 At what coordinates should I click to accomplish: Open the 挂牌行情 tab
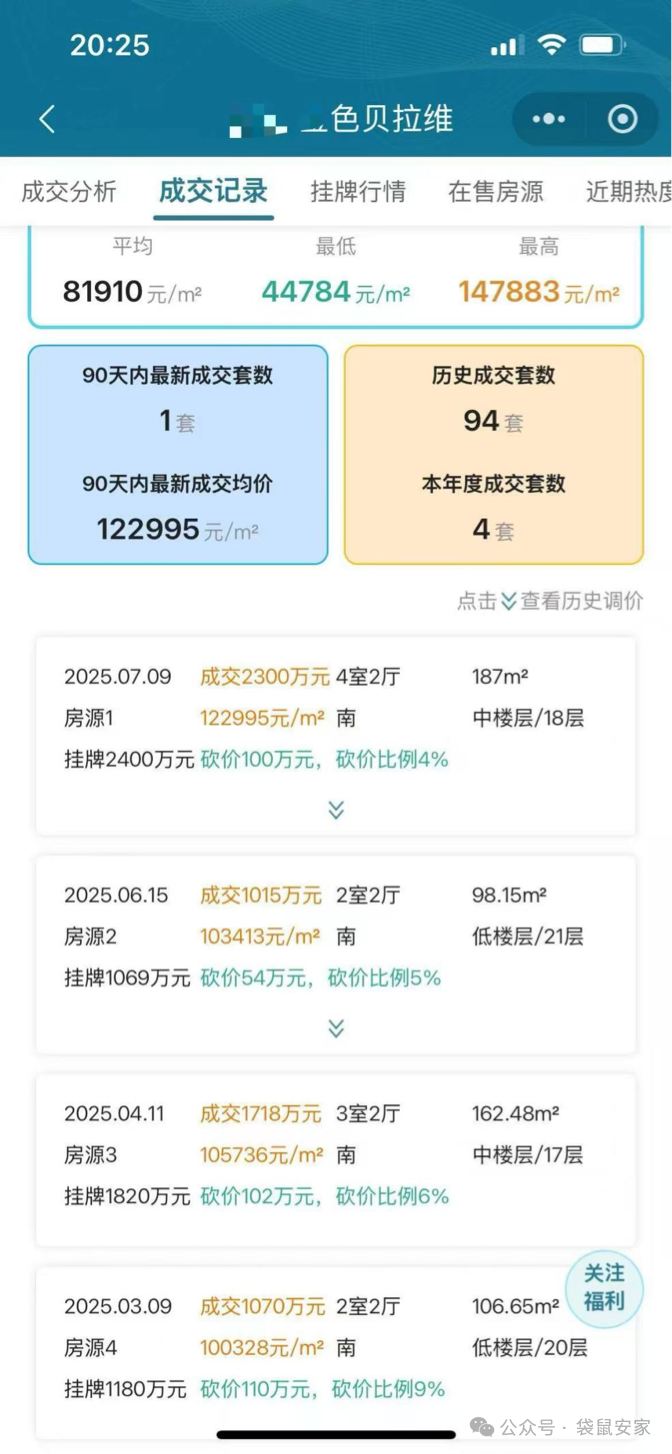coord(358,192)
